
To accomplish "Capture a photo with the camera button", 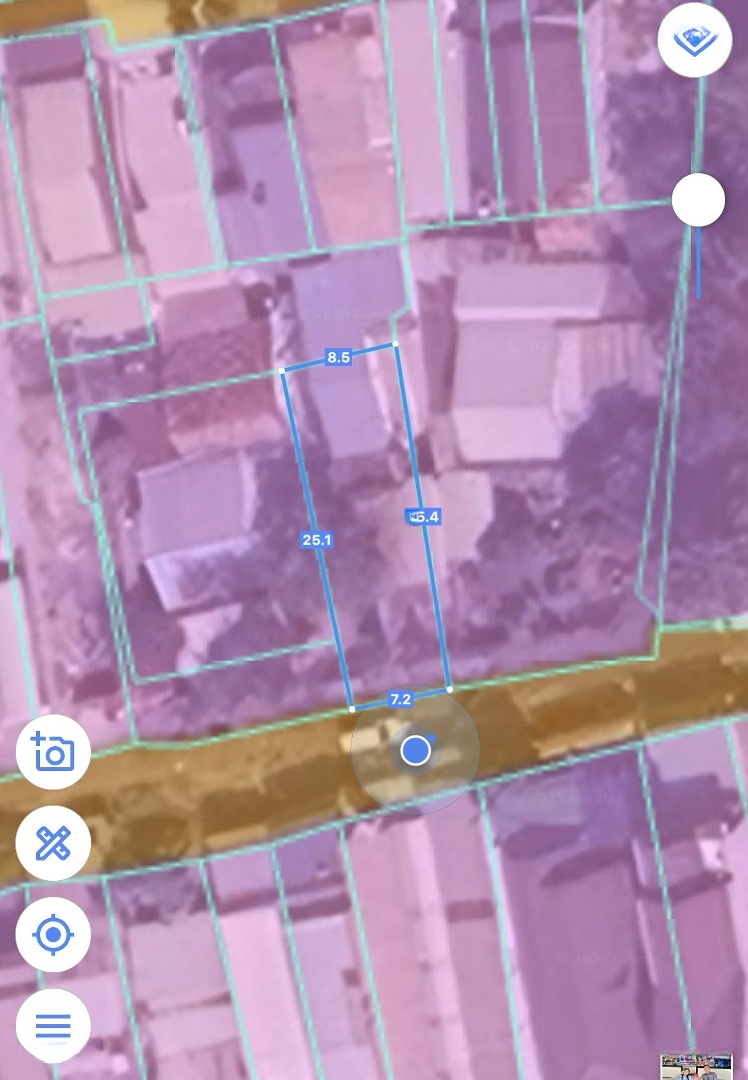I will pos(53,753).
